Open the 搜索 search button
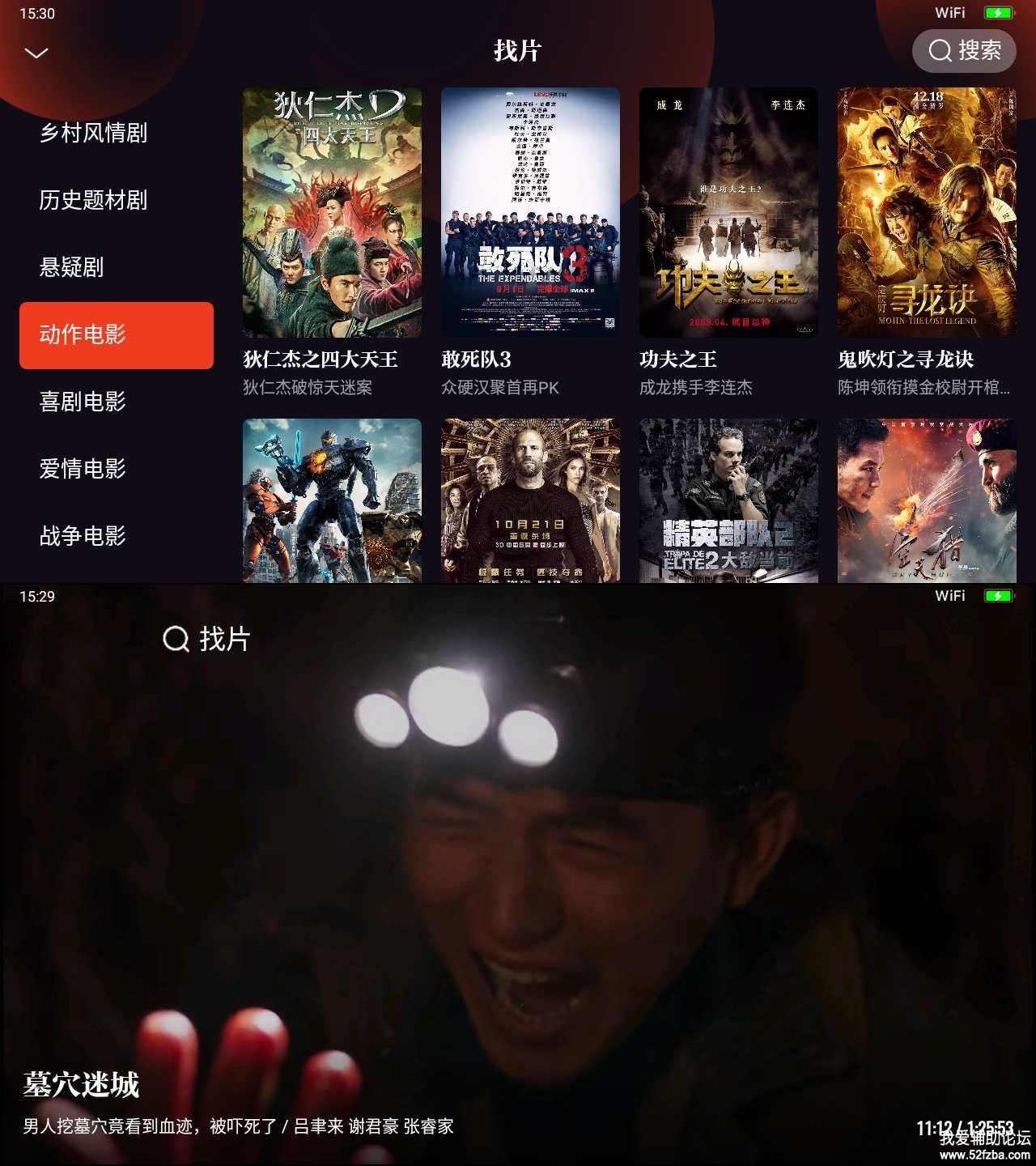1036x1166 pixels. [x=964, y=51]
